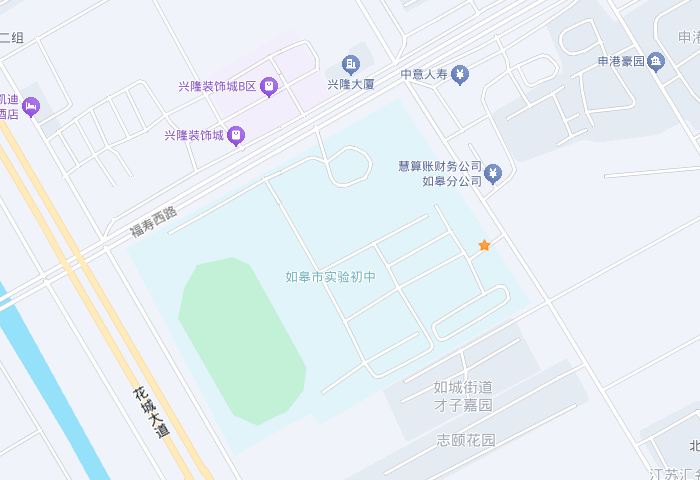Tap the 兴隆大厦 building marker

click(x=350, y=65)
